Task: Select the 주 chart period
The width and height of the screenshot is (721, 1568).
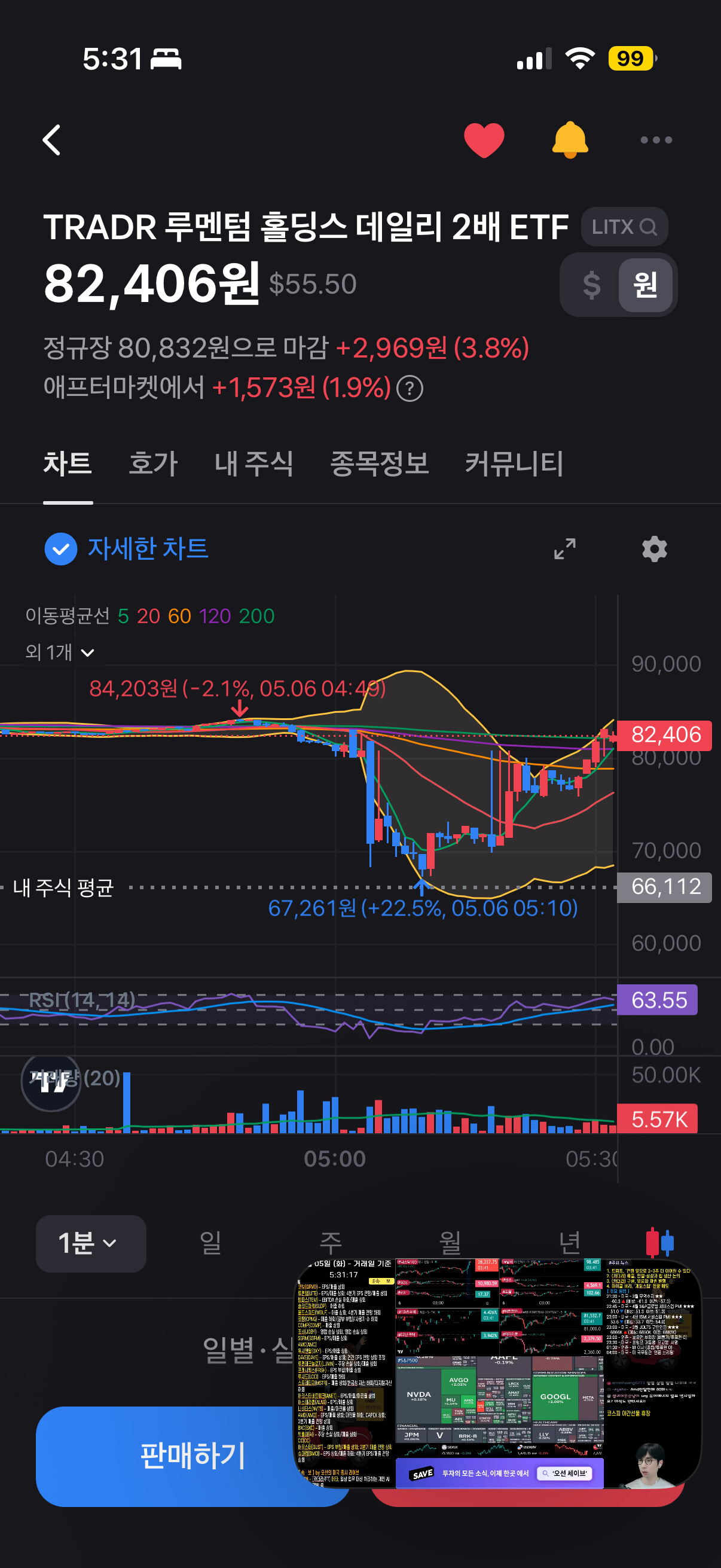Action: point(331,1243)
